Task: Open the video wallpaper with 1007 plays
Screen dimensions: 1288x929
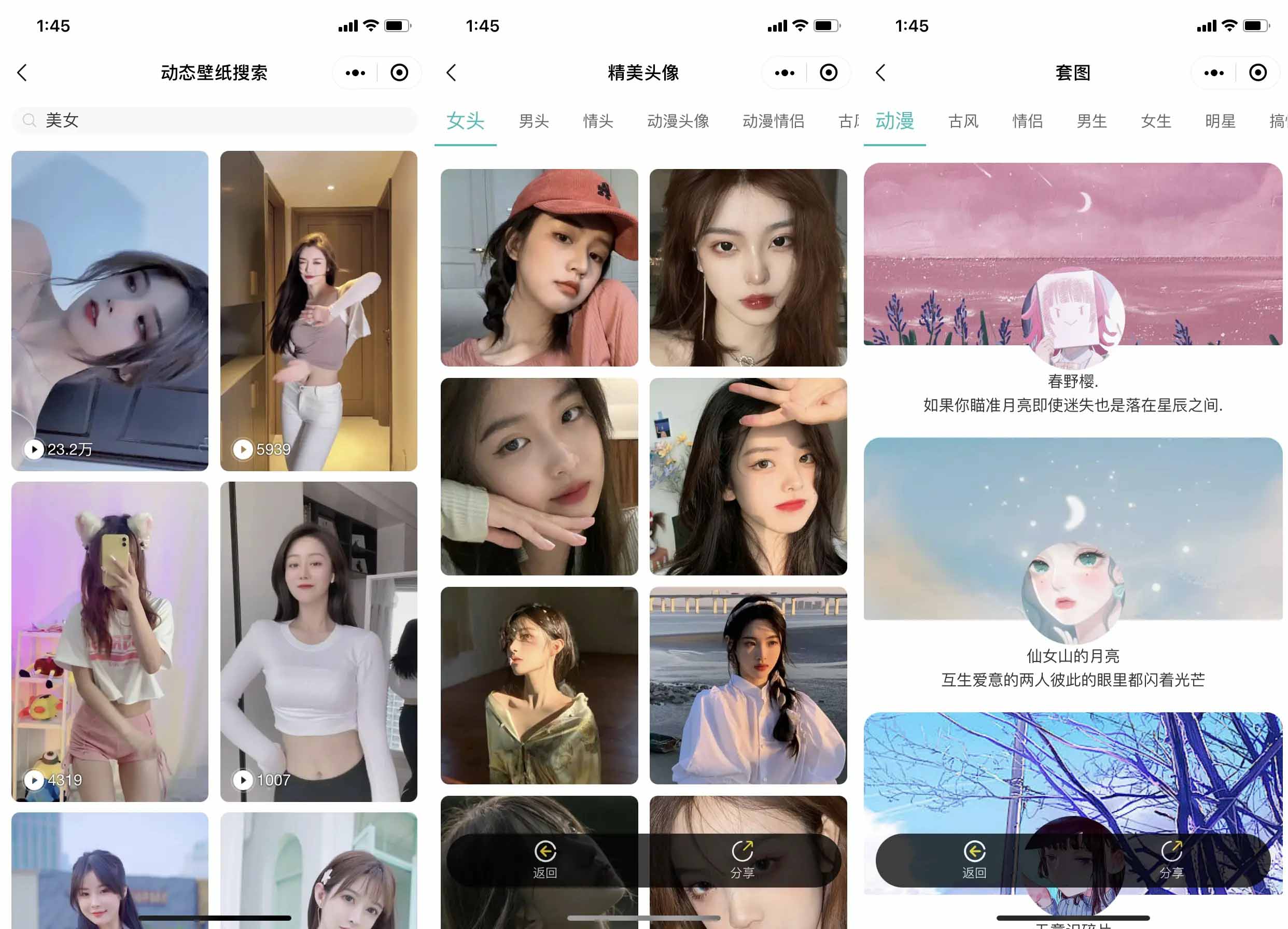Action: pos(318,641)
